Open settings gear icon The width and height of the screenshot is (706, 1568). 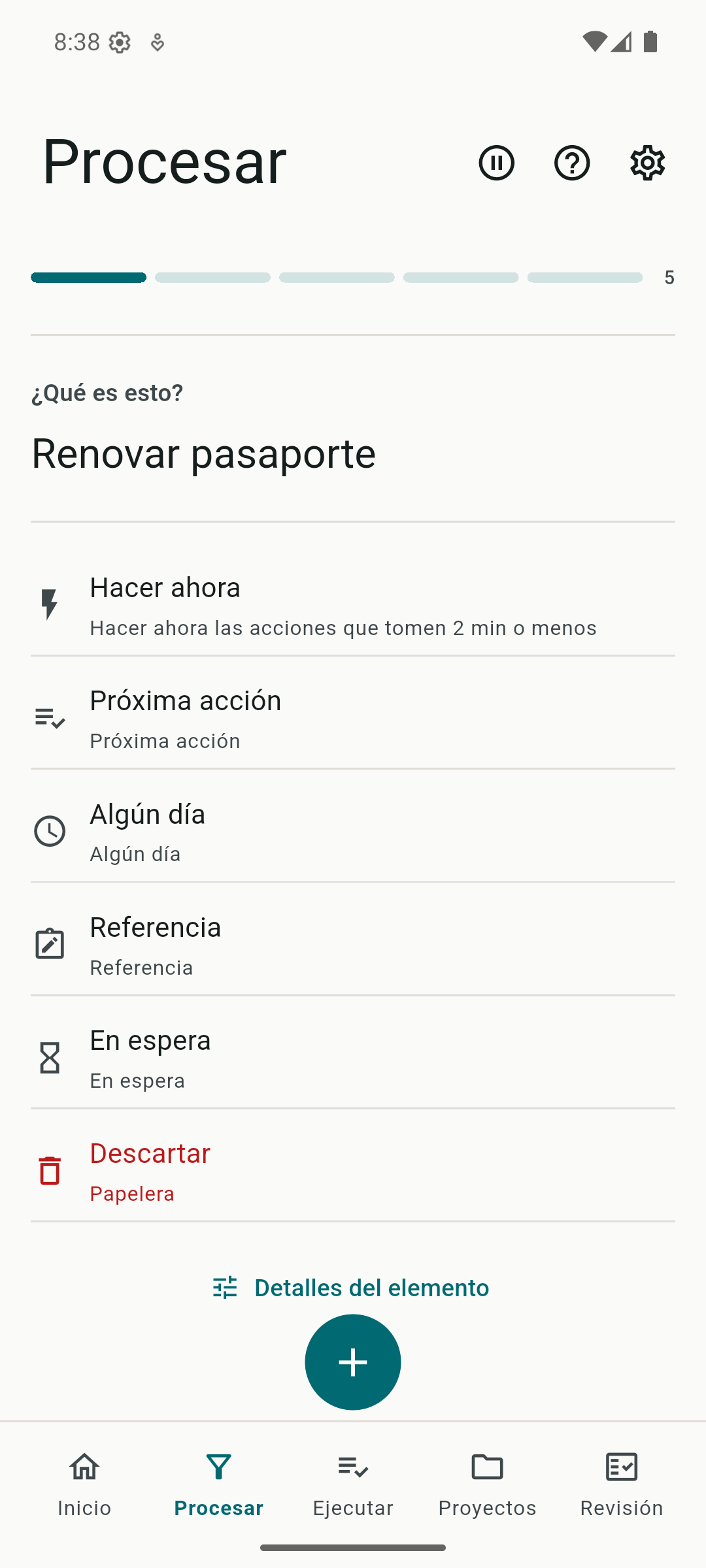pos(648,163)
